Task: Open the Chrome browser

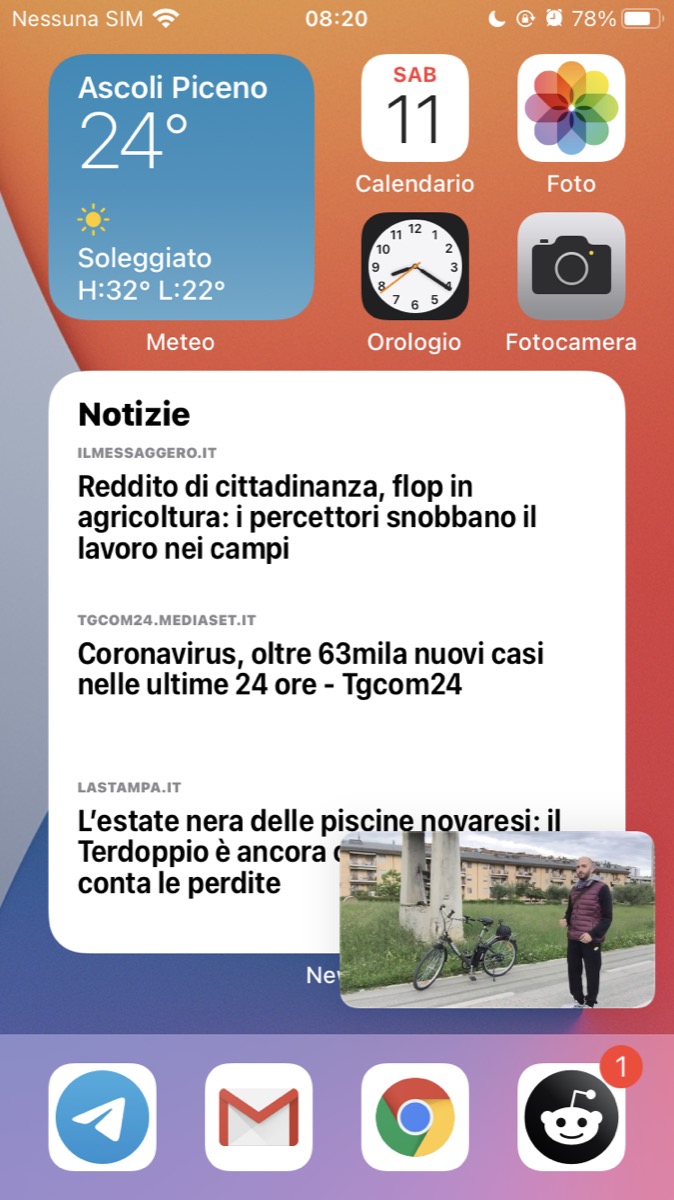Action: point(415,1116)
